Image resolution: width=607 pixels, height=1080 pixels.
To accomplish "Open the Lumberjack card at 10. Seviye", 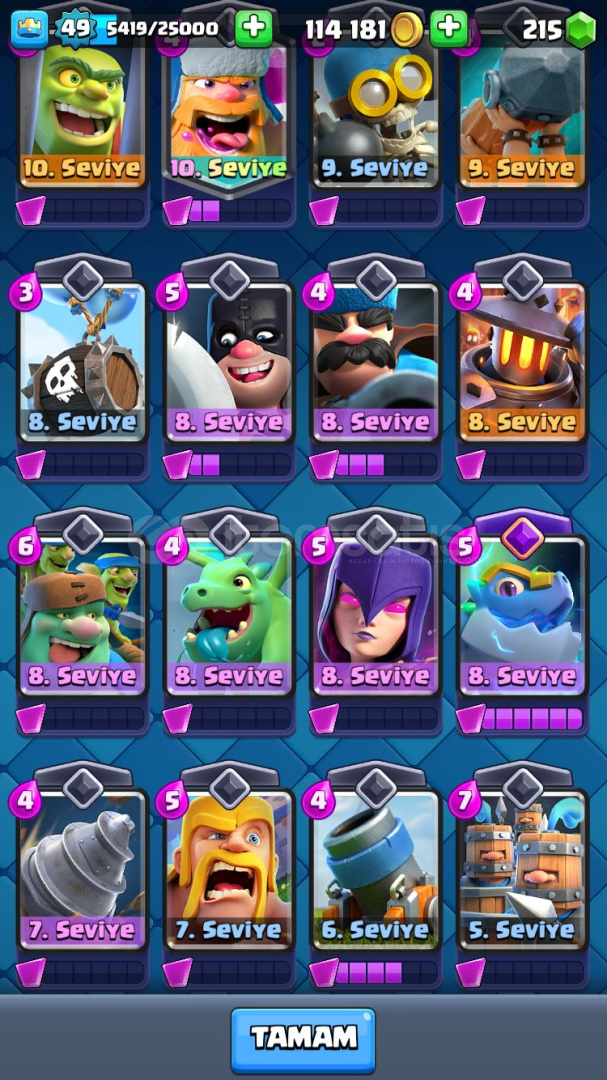I will click(x=229, y=120).
